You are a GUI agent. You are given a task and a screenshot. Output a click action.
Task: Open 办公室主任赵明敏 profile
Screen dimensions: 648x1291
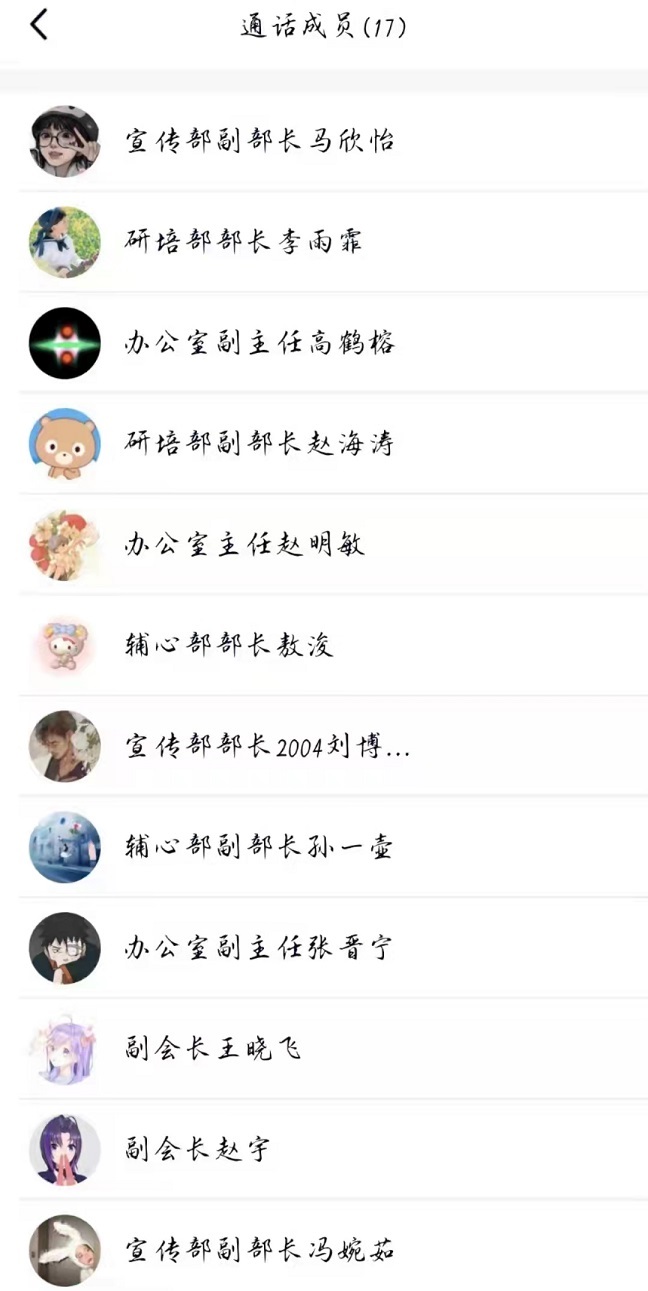pos(245,544)
